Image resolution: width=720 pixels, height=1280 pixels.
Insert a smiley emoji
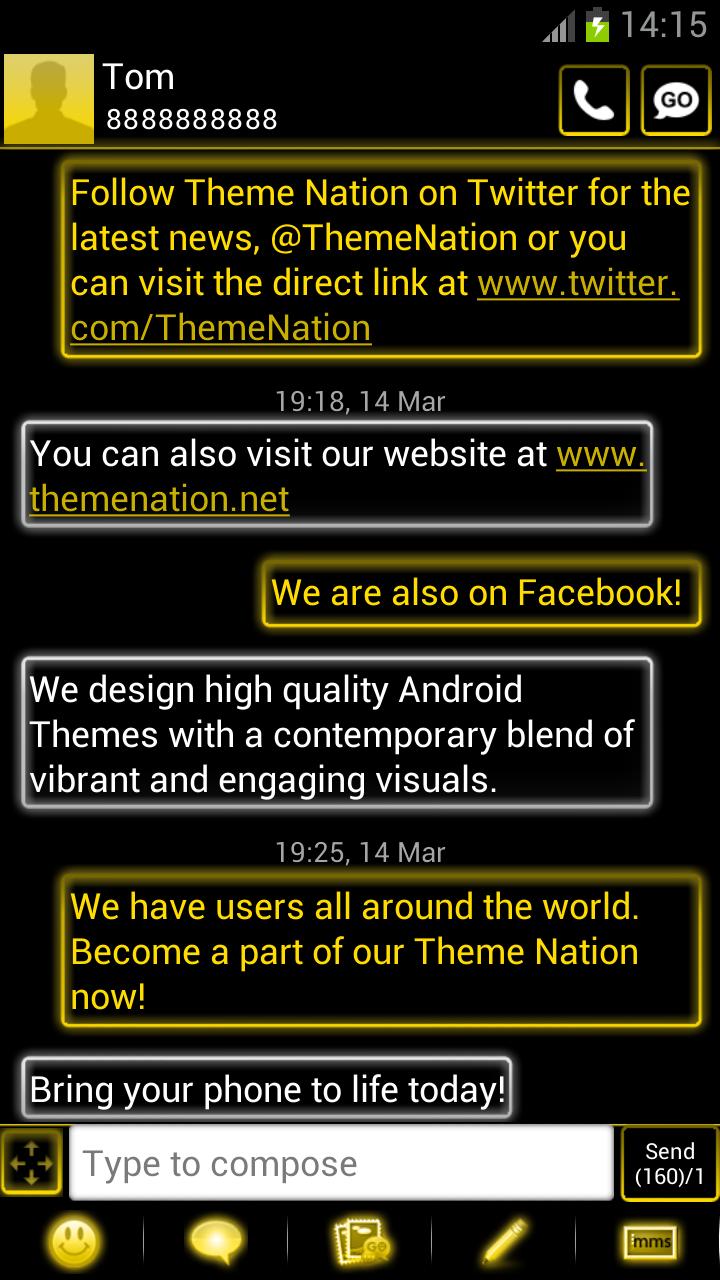[x=74, y=1242]
